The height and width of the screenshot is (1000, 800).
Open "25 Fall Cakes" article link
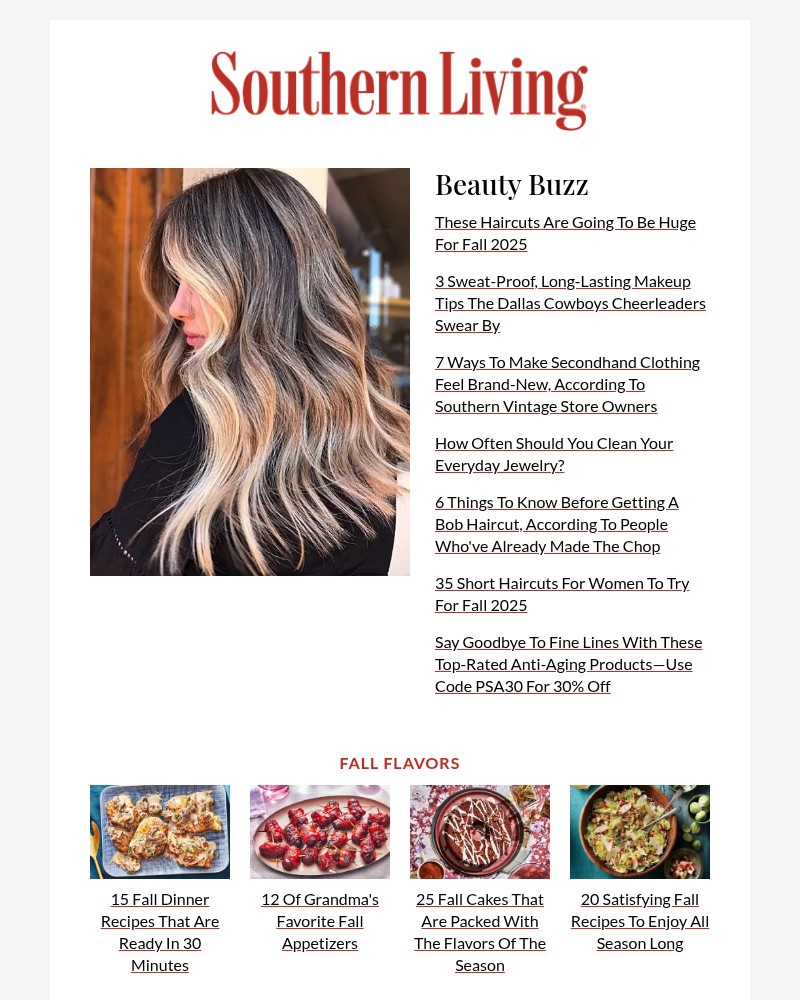(x=480, y=931)
